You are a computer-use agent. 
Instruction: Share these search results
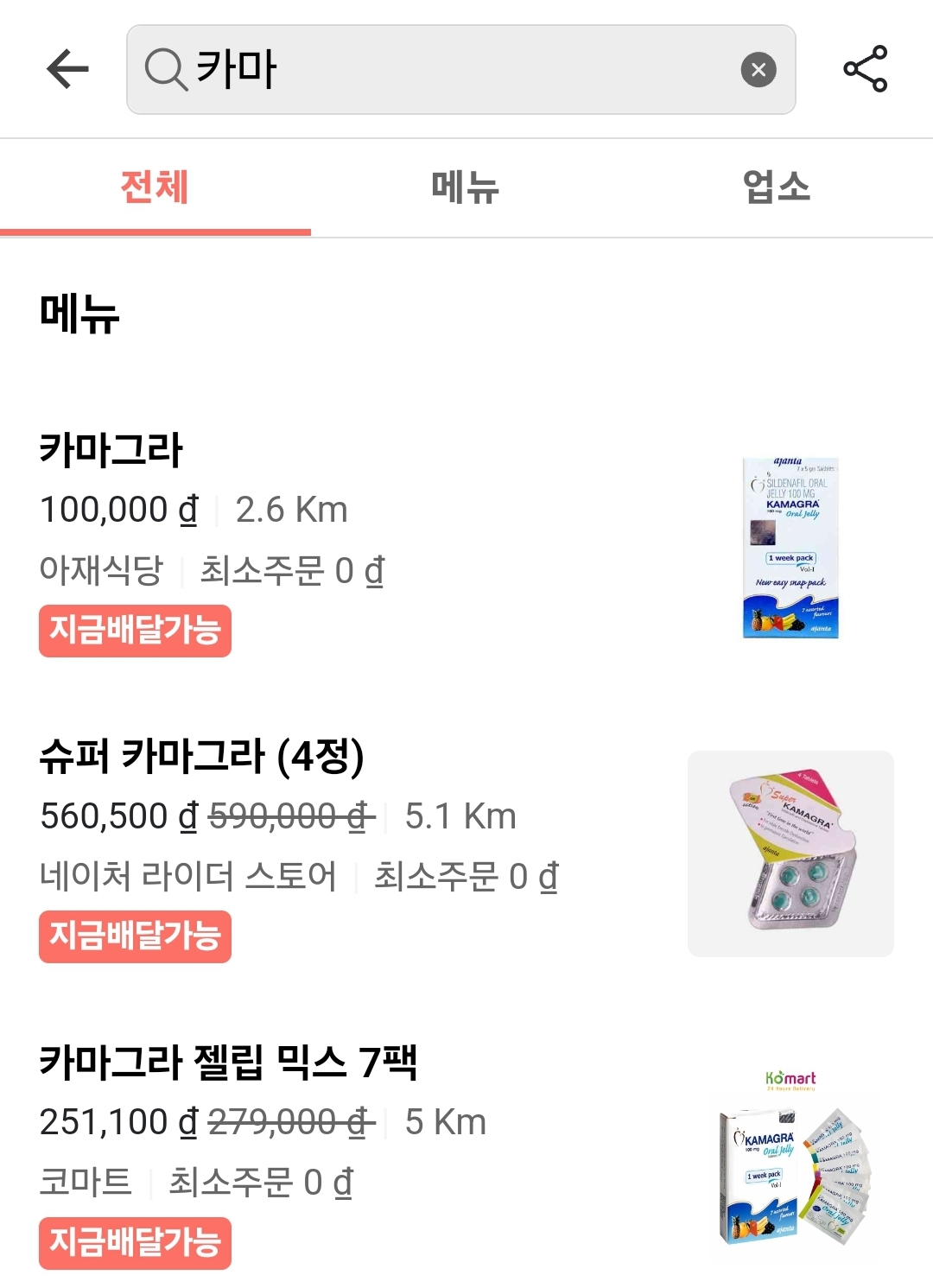point(865,69)
